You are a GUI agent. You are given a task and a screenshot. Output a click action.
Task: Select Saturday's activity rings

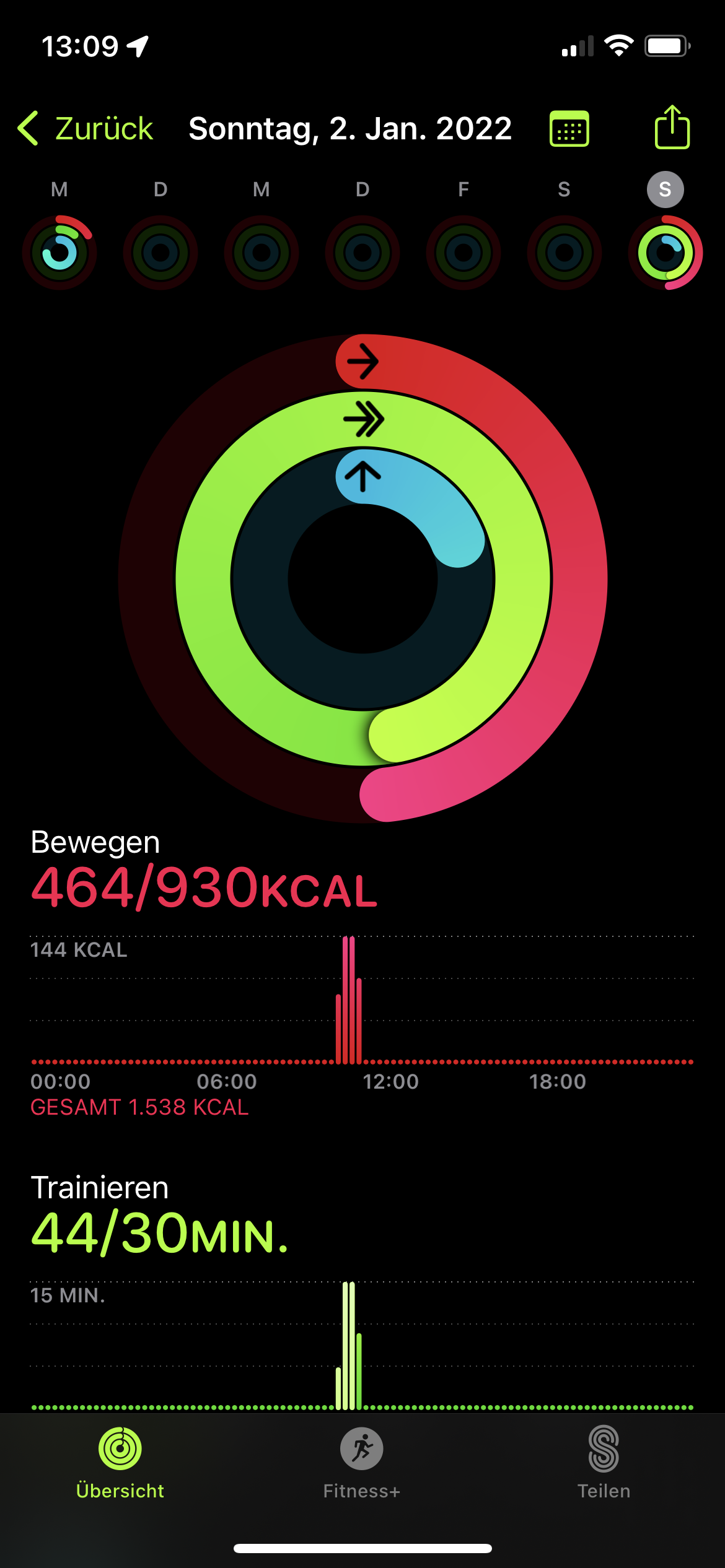(565, 252)
